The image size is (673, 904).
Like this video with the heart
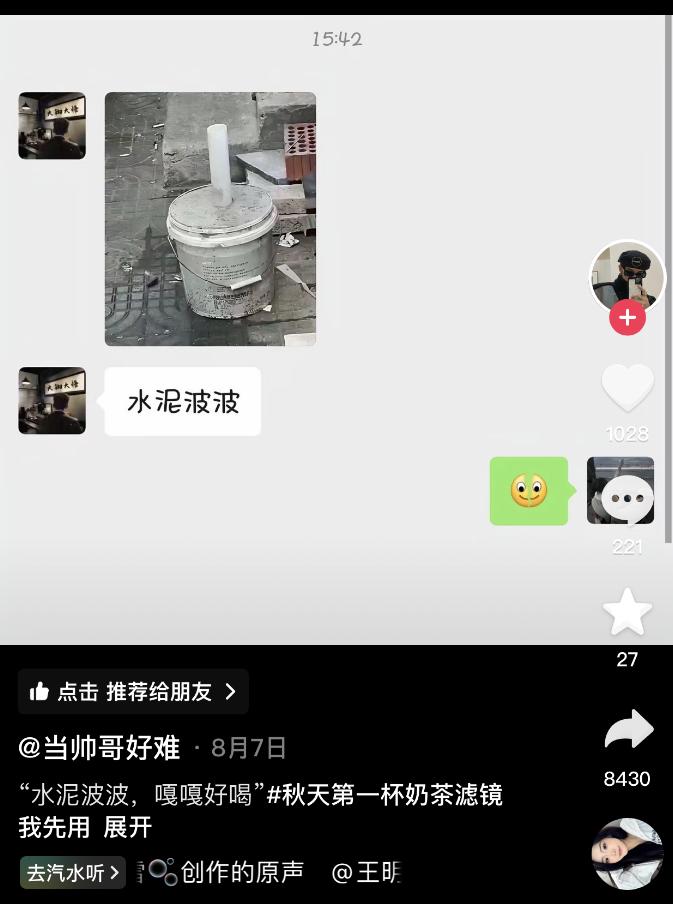[x=627, y=388]
